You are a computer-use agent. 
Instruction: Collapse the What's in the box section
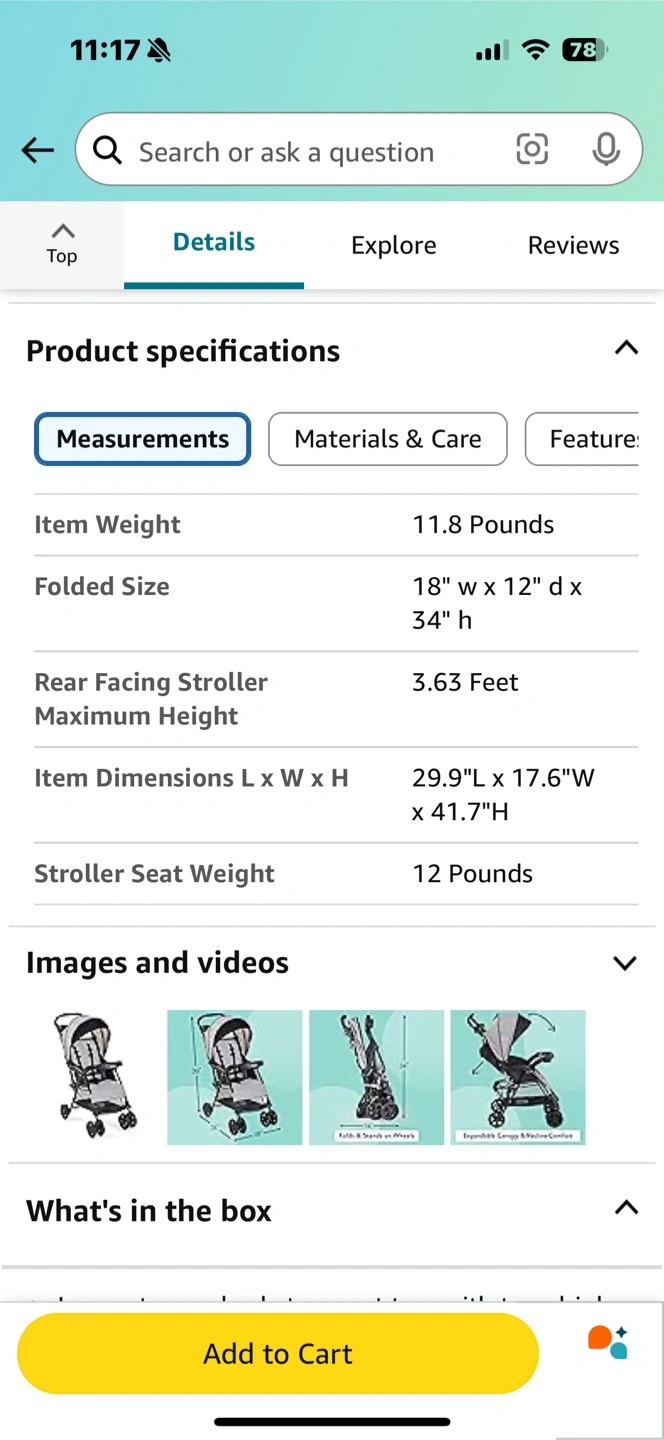click(625, 1208)
